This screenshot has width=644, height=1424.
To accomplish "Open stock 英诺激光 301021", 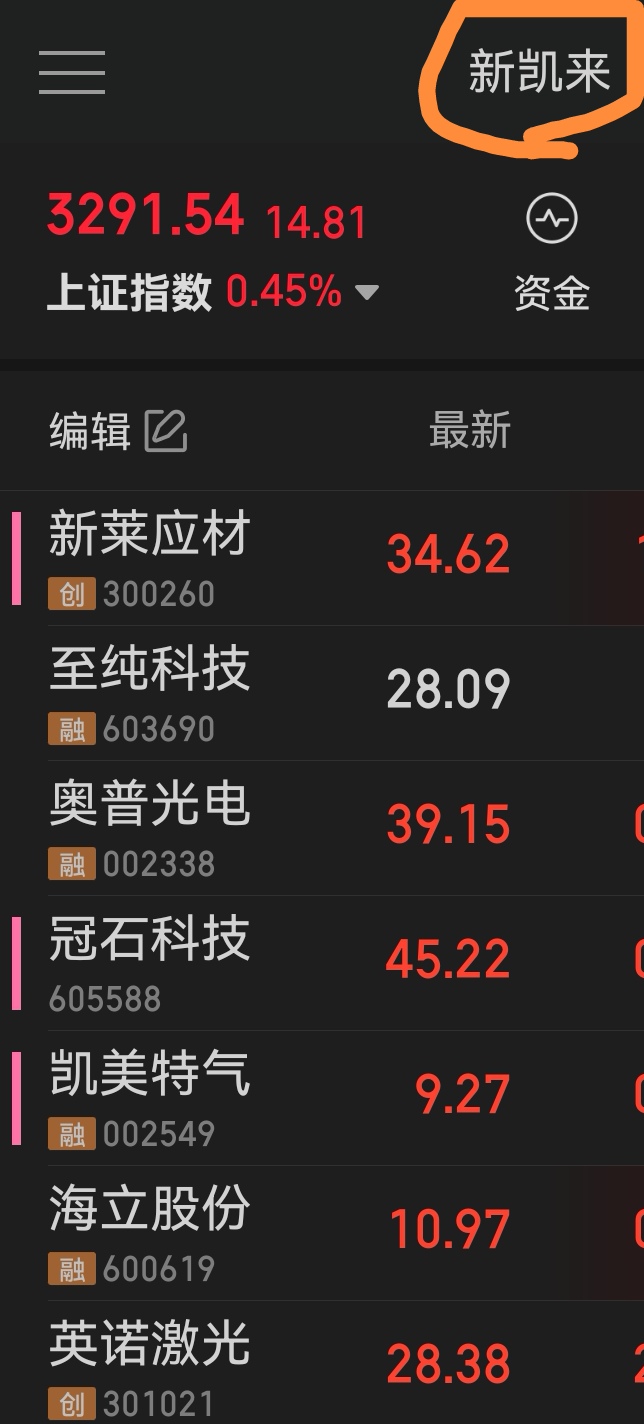I will click(x=150, y=1364).
